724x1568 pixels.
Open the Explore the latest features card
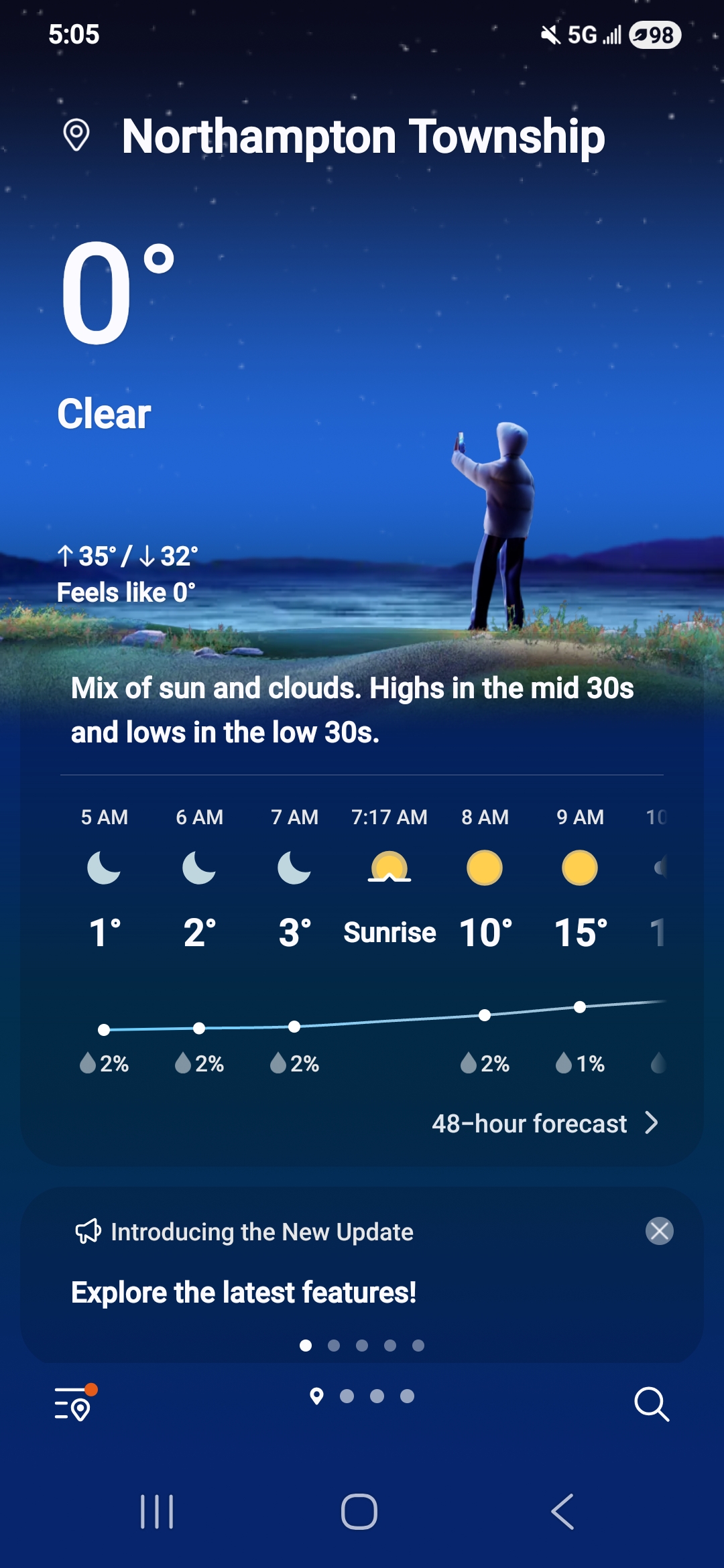tap(243, 1292)
